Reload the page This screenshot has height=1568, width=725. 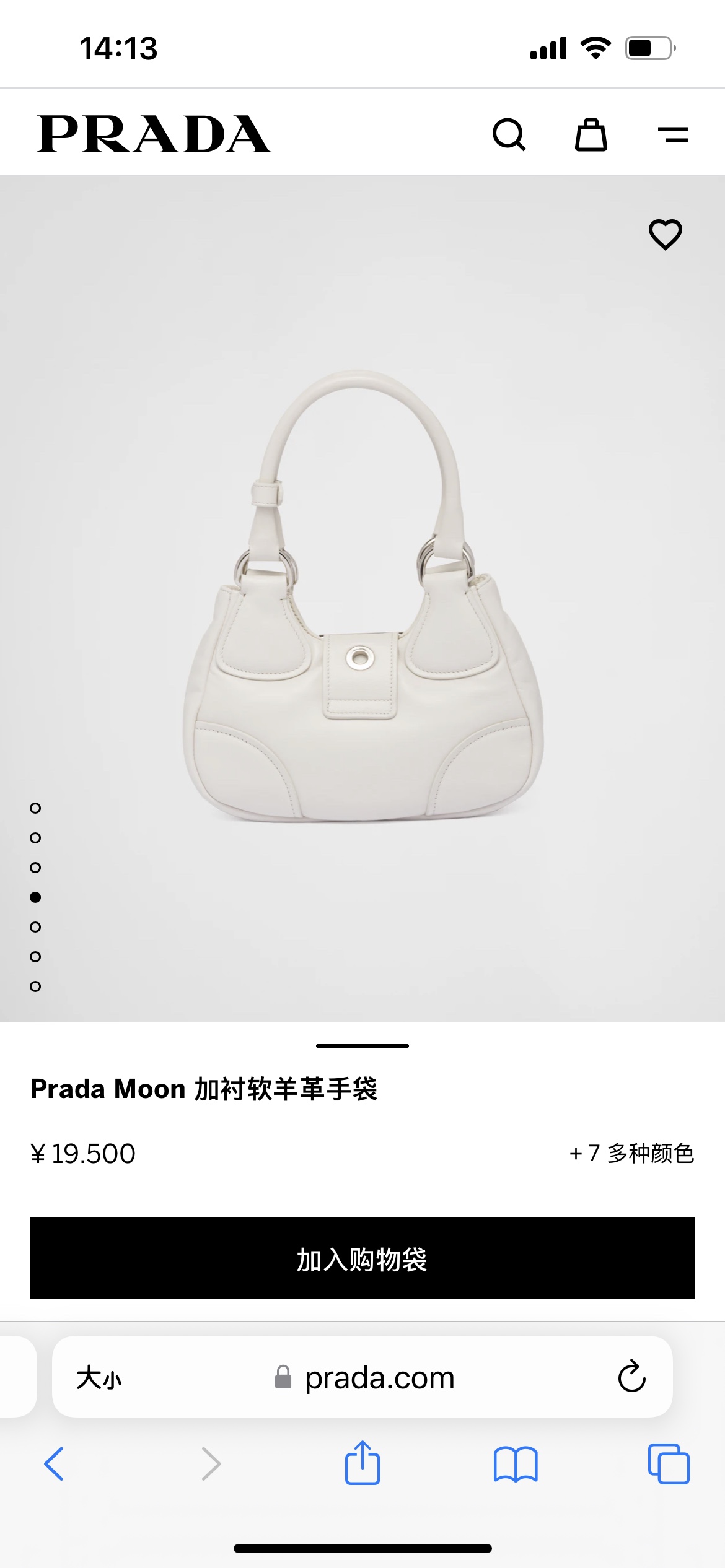click(x=631, y=1377)
